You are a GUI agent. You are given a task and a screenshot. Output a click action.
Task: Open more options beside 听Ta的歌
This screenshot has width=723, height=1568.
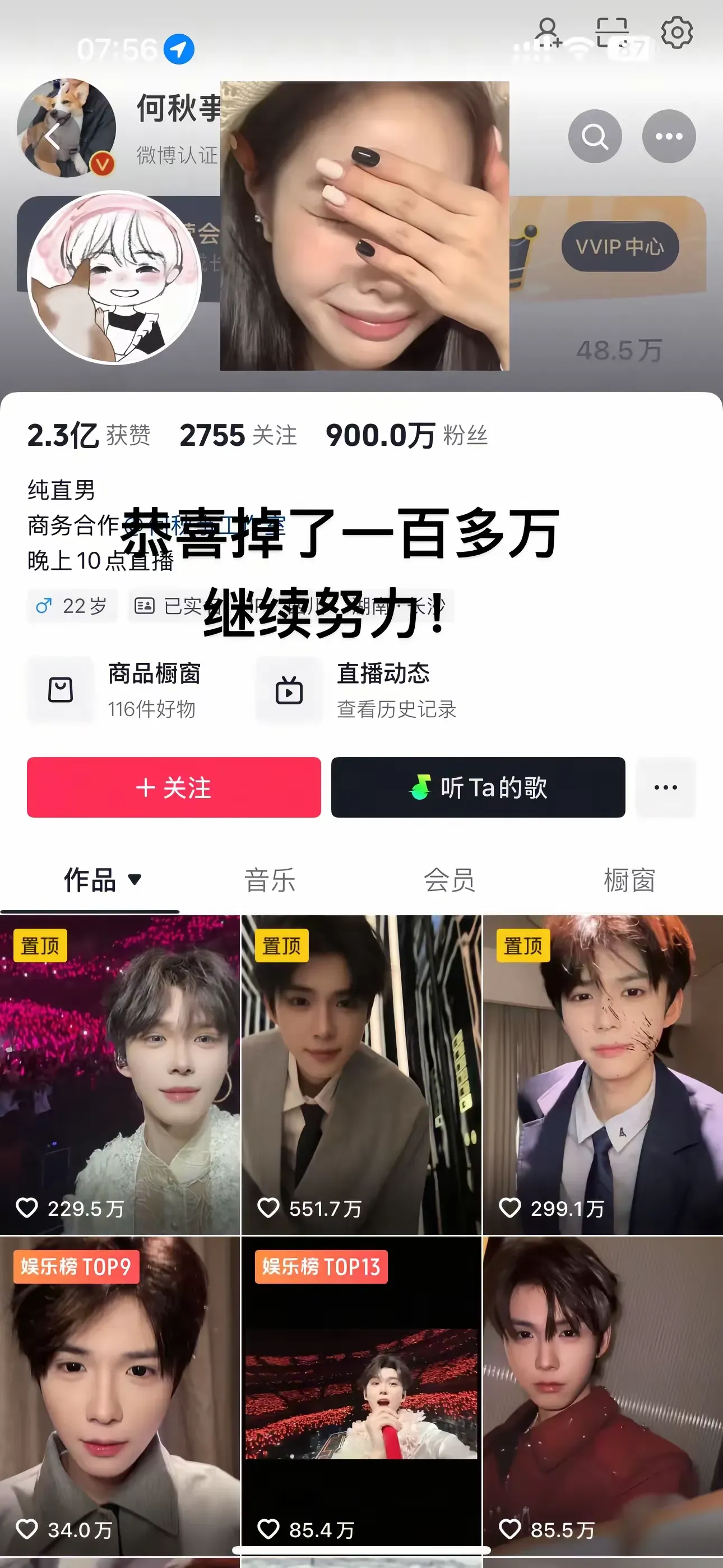[x=665, y=787]
